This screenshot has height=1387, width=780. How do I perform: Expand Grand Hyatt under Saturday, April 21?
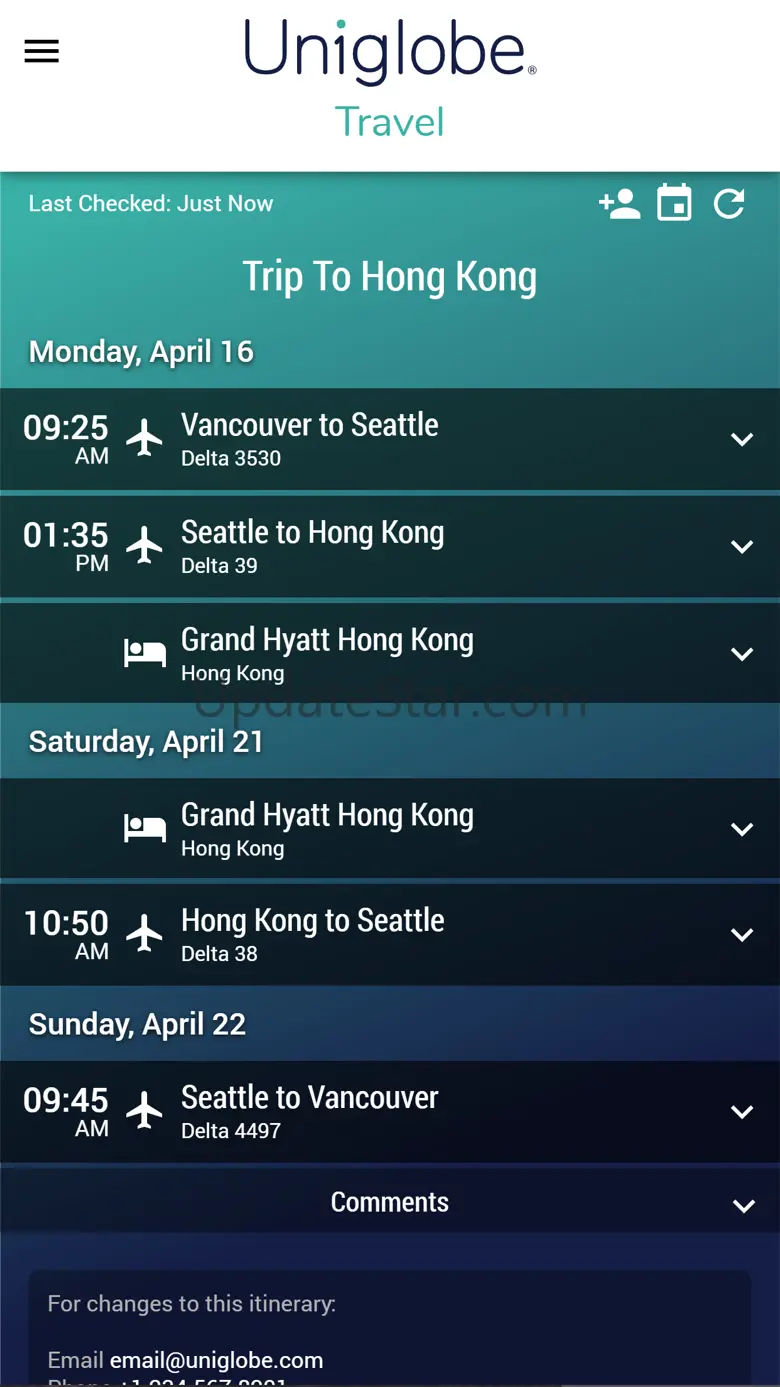point(390,829)
